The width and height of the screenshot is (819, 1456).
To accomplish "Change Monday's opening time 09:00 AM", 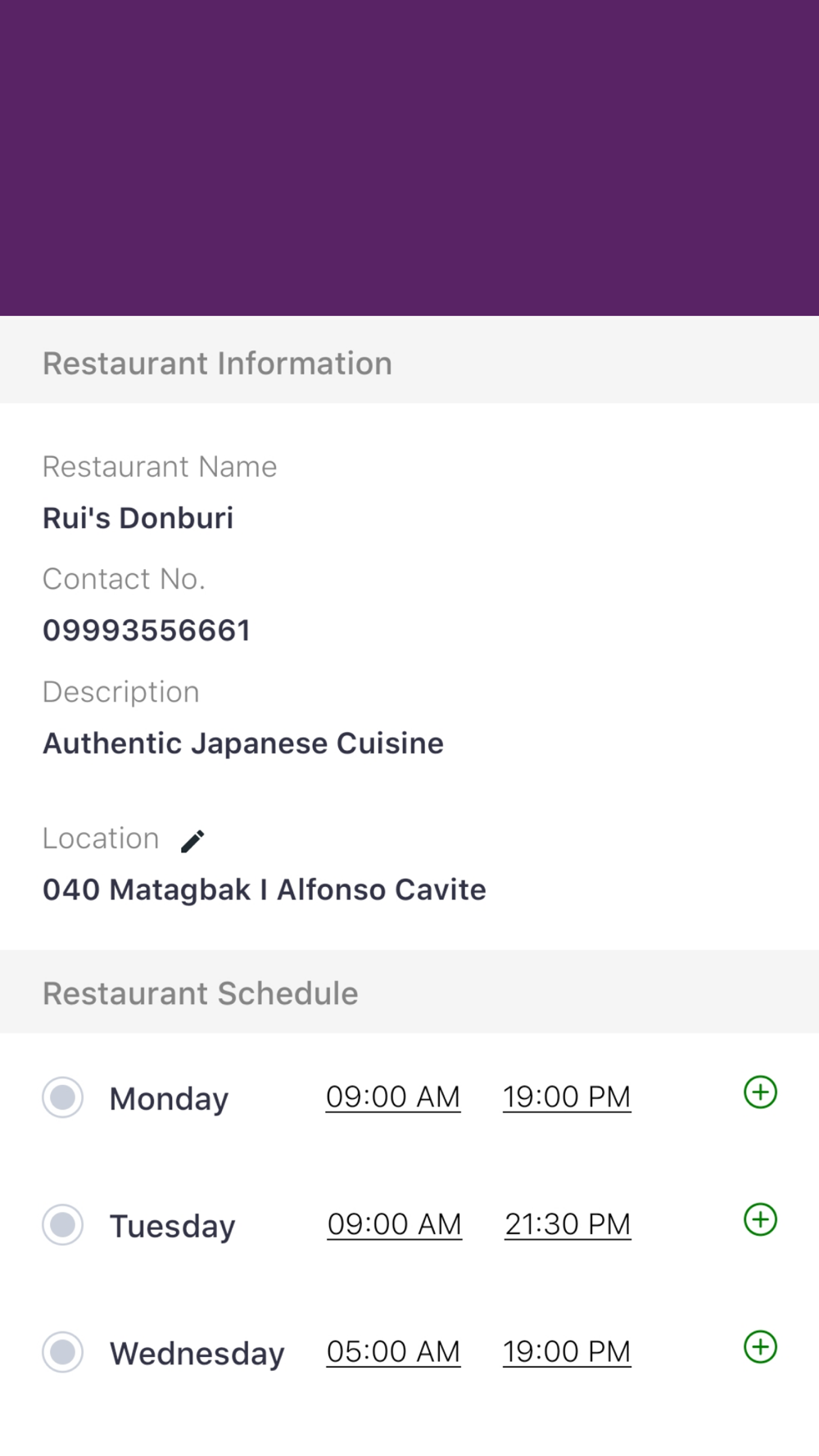I will 393,1097.
